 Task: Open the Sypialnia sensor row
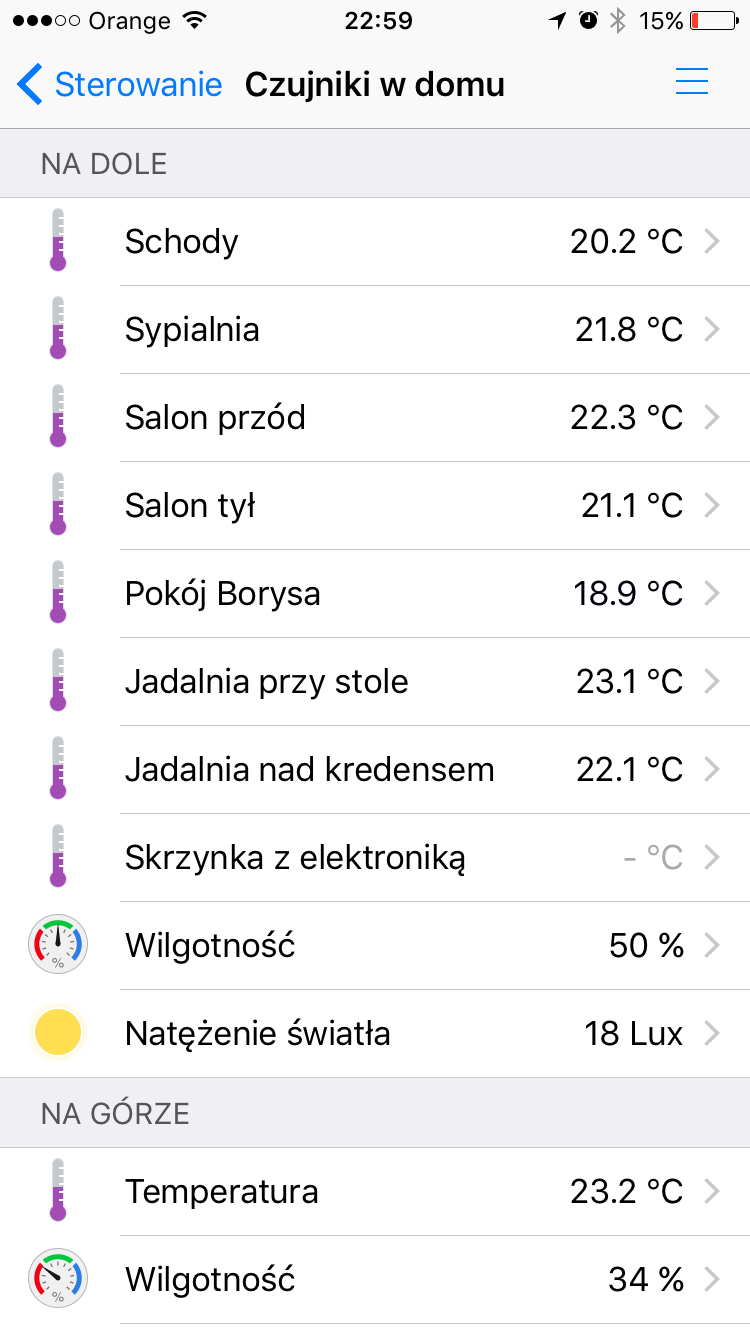[x=375, y=330]
